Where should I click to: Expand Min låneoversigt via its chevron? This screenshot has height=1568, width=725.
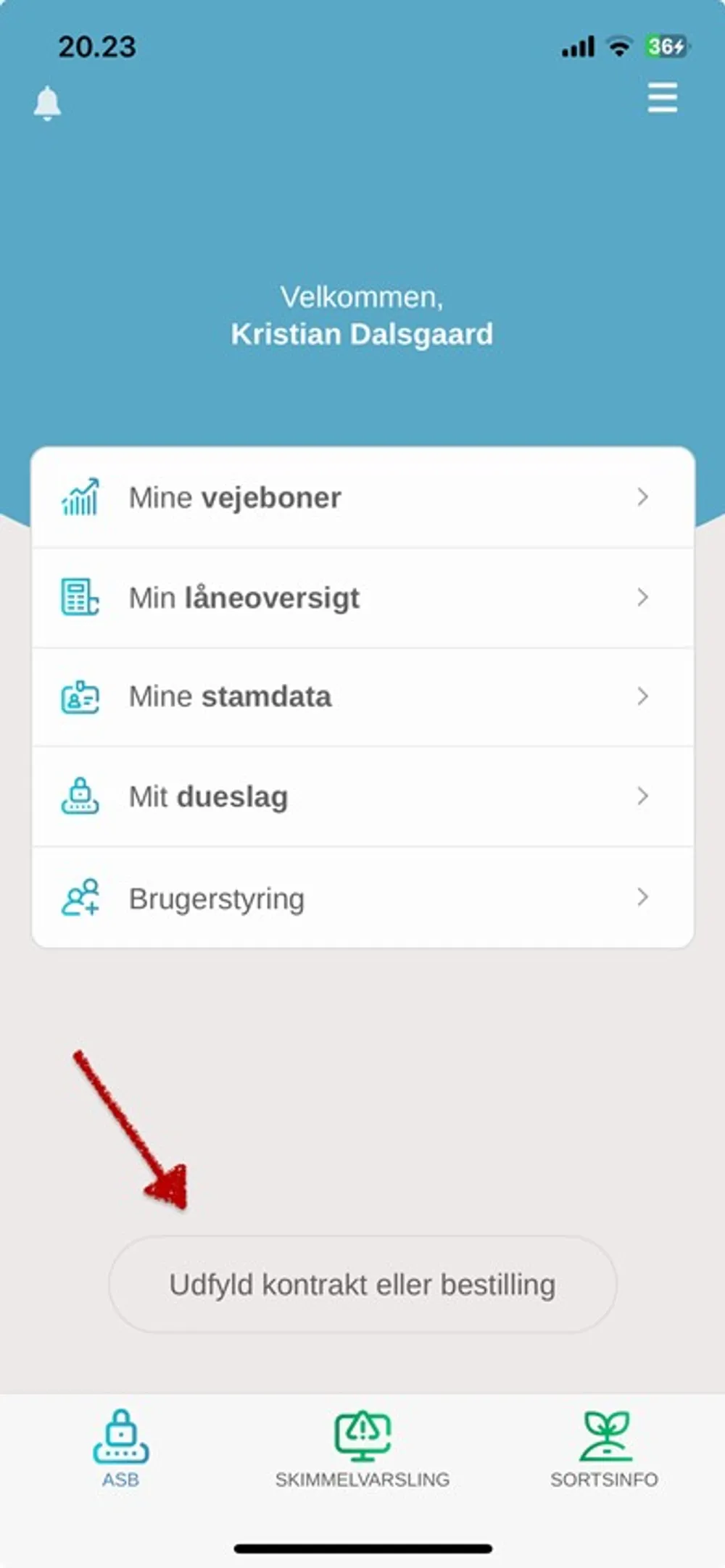coord(643,597)
